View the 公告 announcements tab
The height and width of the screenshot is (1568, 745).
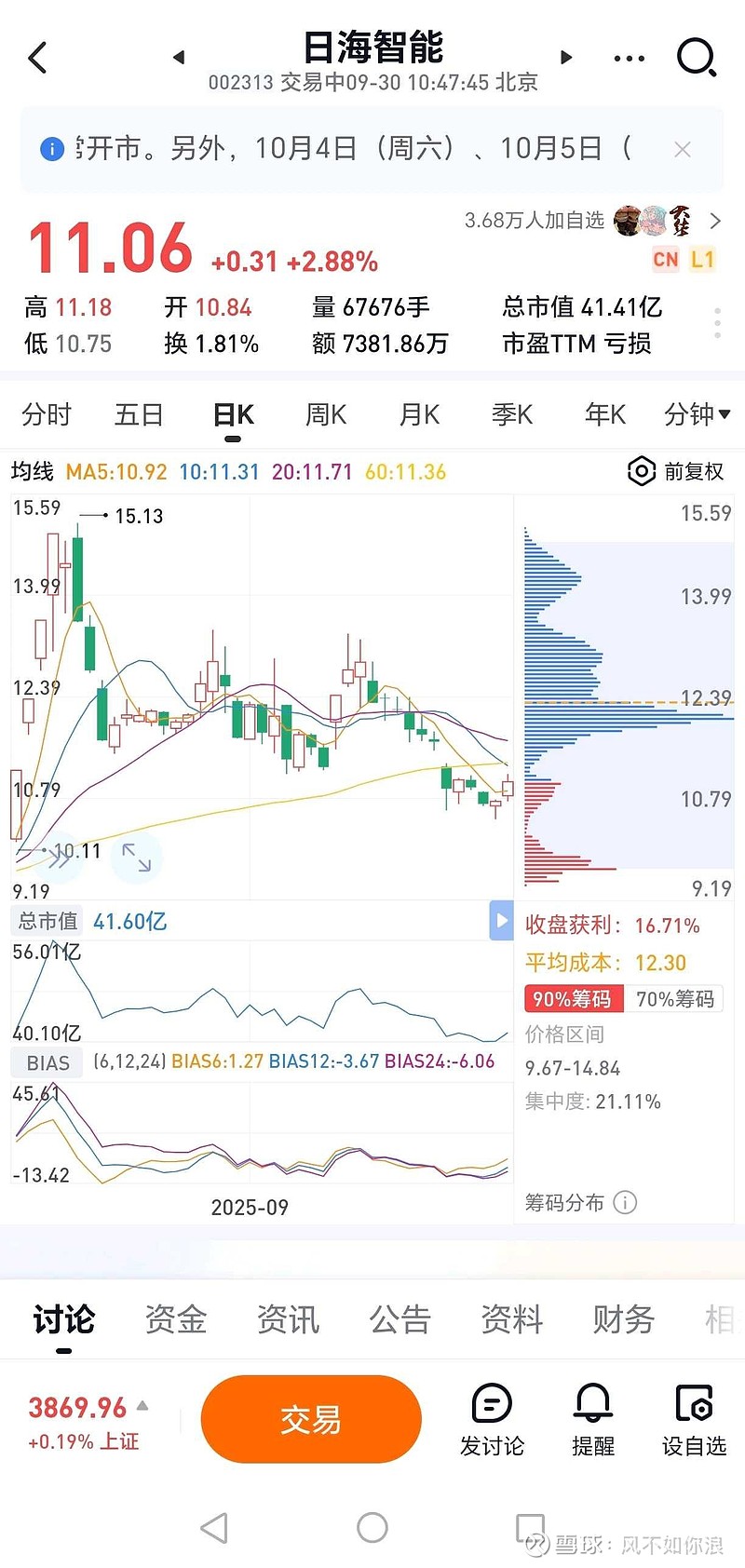tap(400, 1319)
